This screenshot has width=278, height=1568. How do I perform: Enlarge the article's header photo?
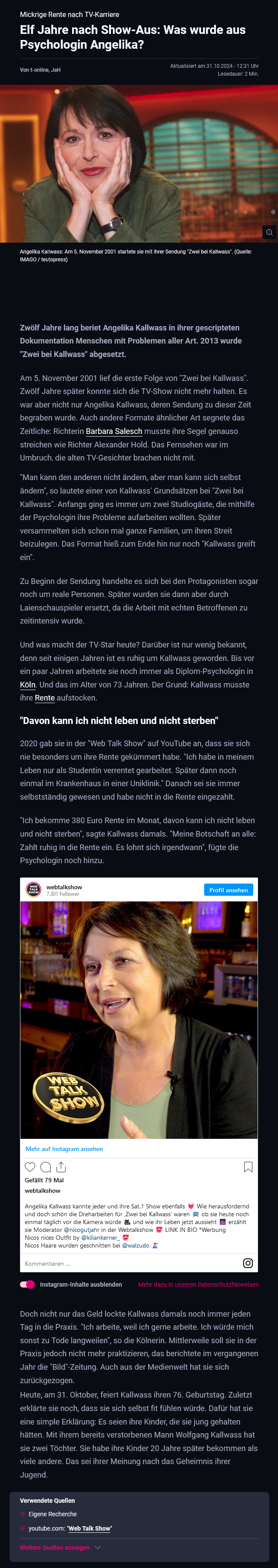[269, 232]
